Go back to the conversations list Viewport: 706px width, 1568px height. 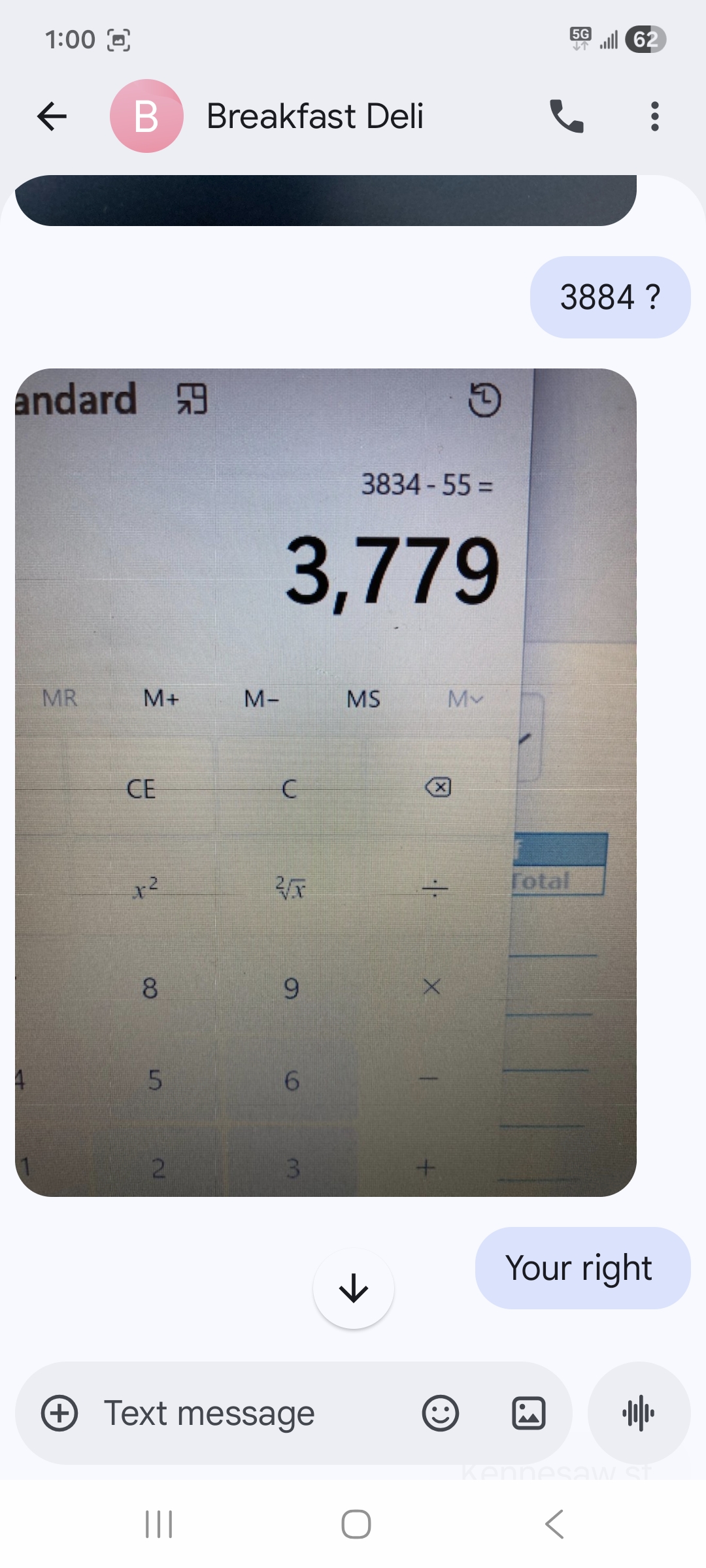(52, 116)
